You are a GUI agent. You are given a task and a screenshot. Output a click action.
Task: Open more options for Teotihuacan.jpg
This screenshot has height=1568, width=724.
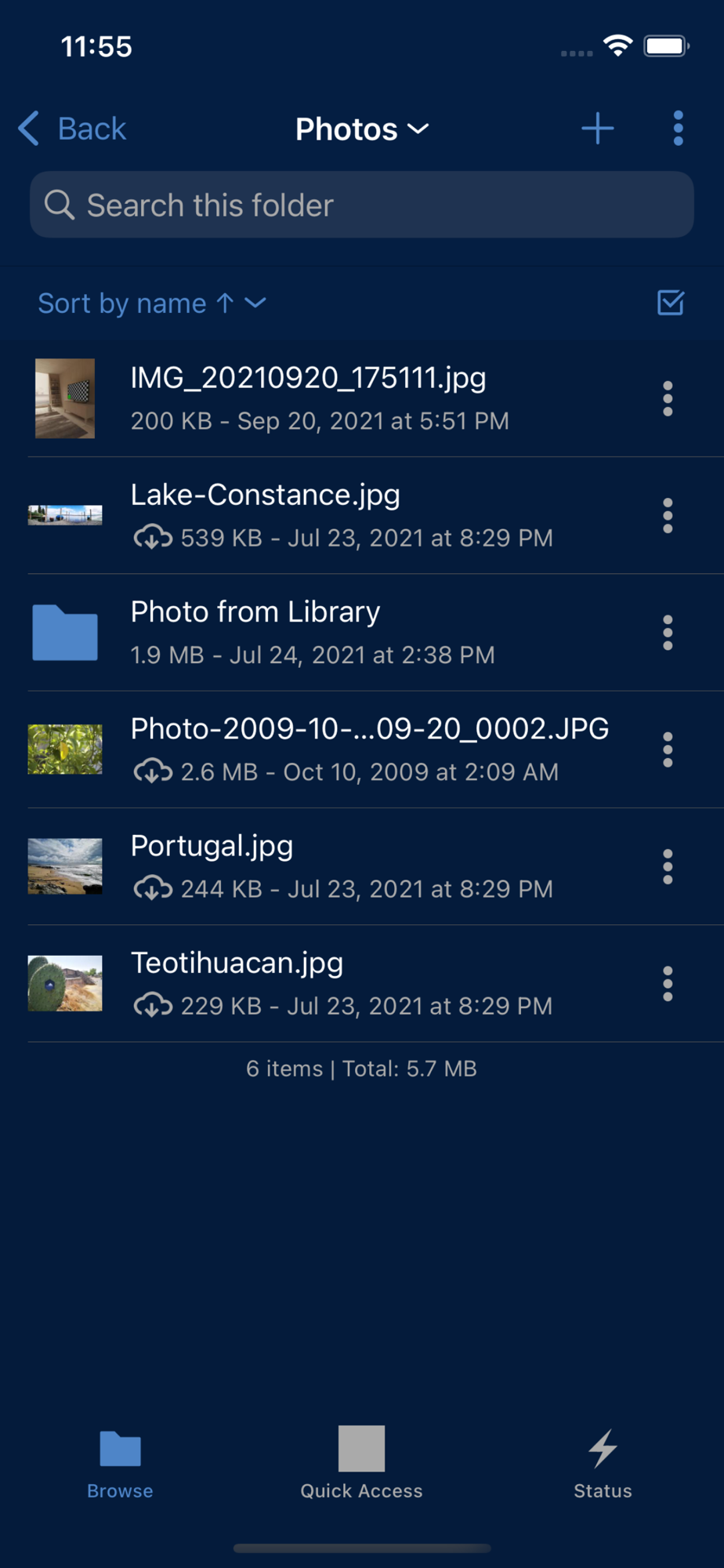click(668, 982)
